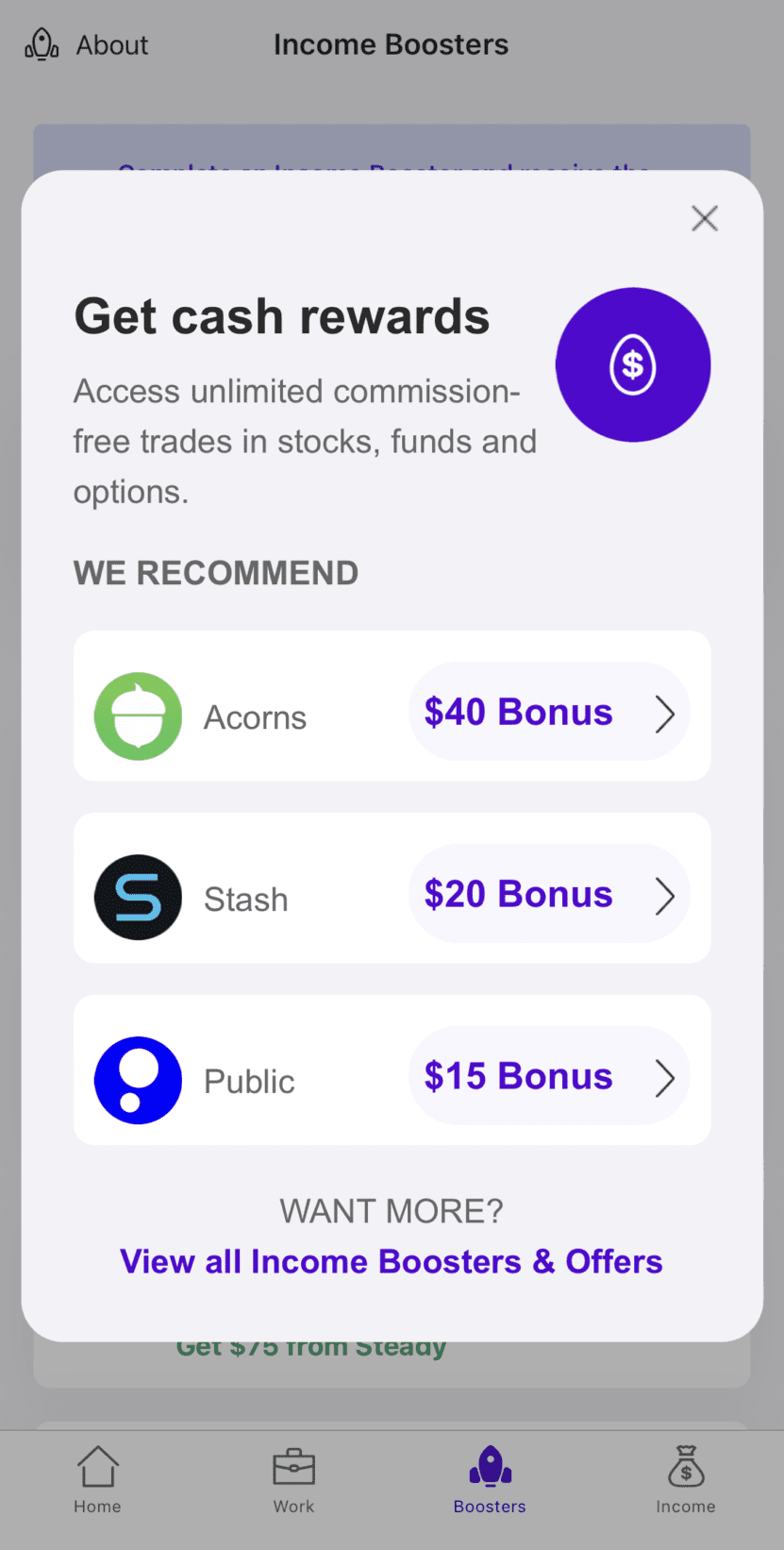Tap the rocket icon next to About
This screenshot has width=784, height=1550.
coord(40,43)
